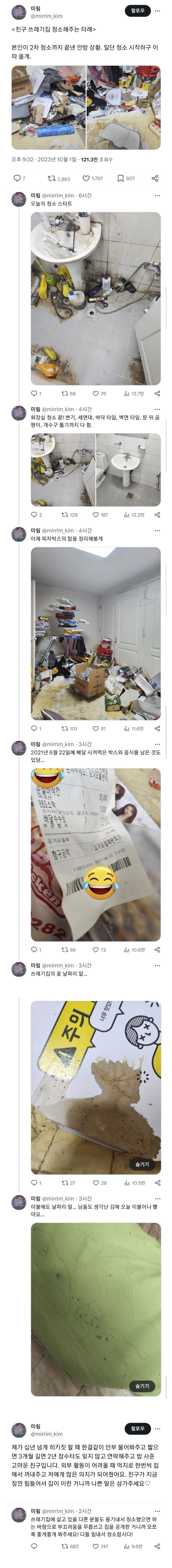Open overflow menu on the 오늘의 청소 스타트 reply
172x1568 pixels.
click(157, 195)
